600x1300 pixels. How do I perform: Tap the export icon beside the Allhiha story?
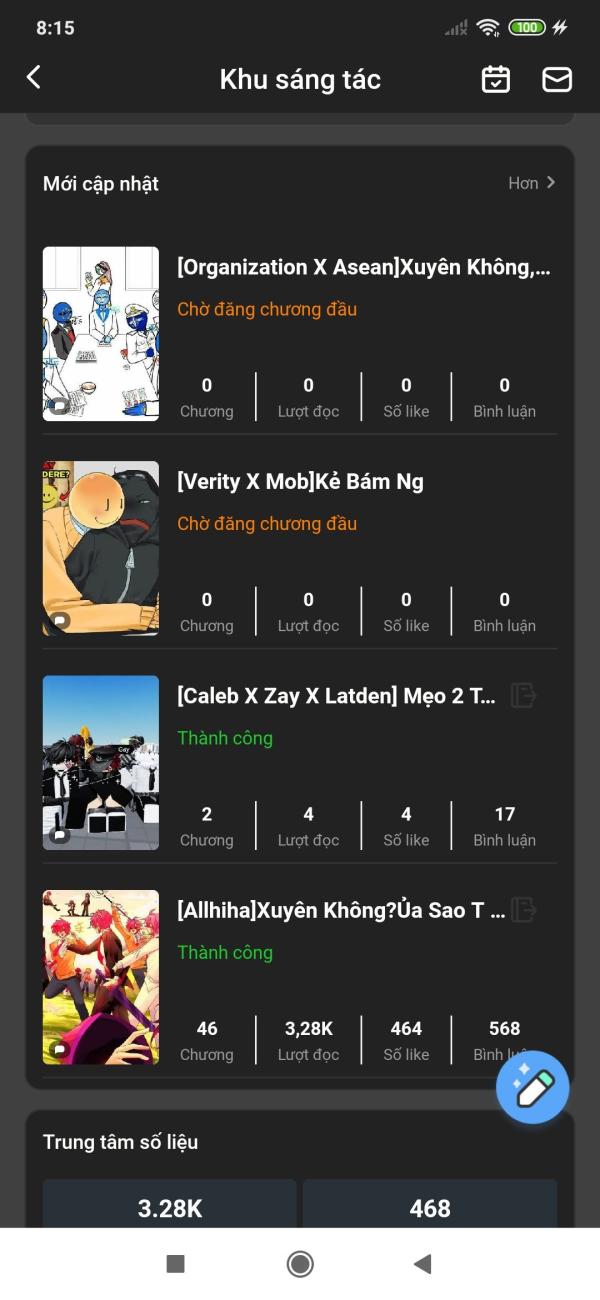click(524, 909)
